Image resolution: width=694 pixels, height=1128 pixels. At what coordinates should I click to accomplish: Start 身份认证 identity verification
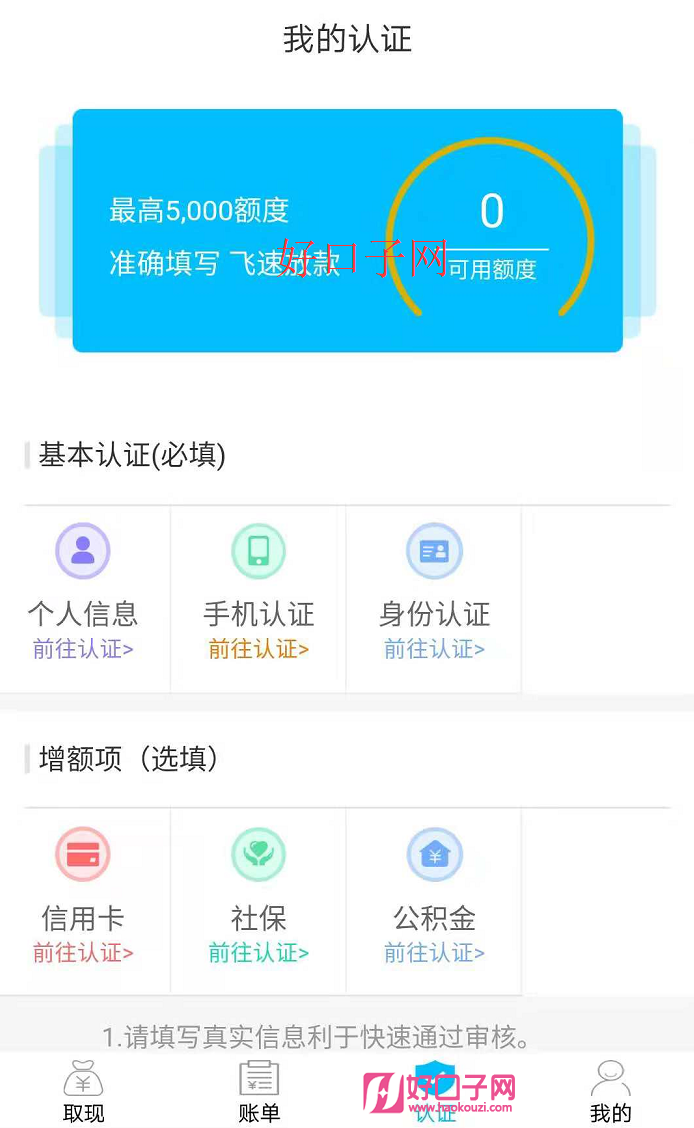(x=434, y=597)
